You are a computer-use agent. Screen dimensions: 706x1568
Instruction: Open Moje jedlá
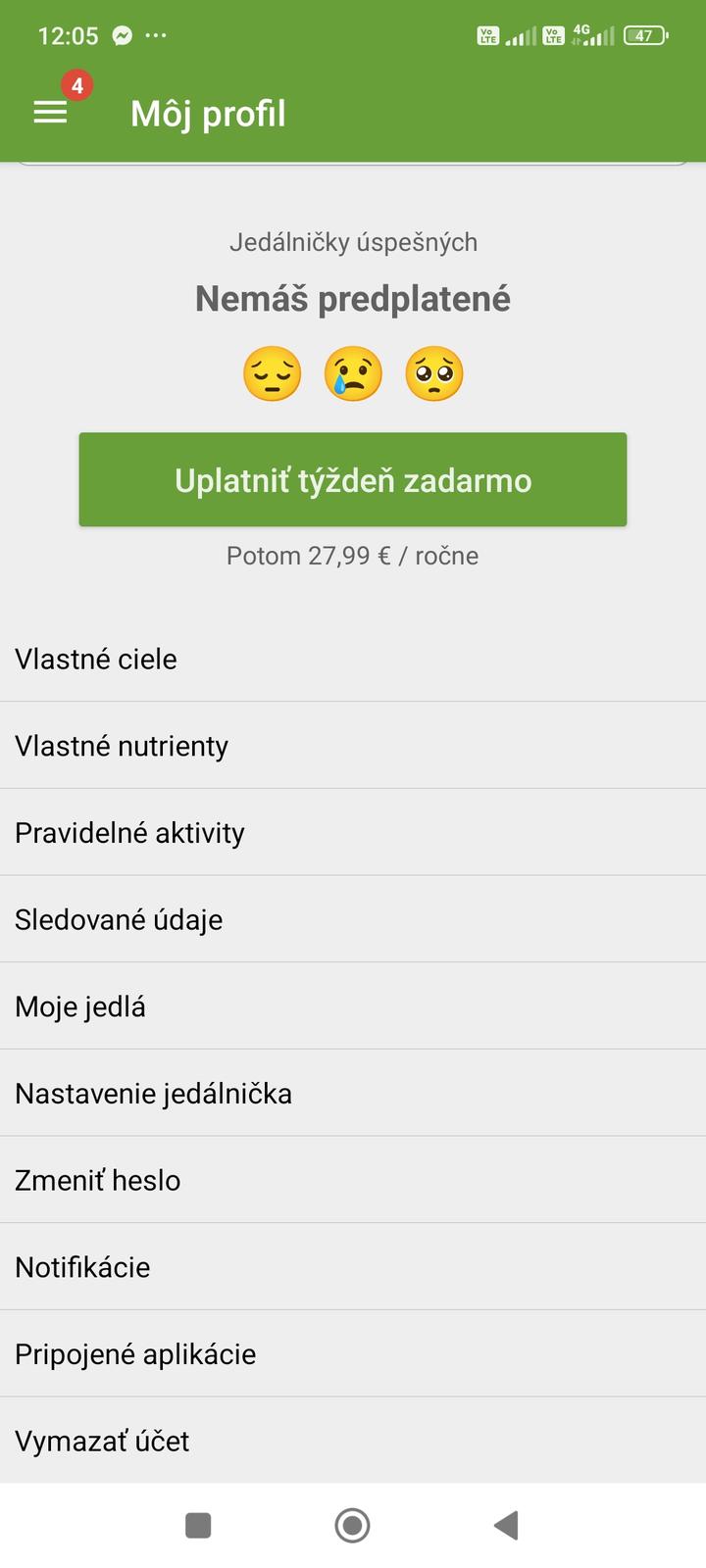pos(353,1006)
